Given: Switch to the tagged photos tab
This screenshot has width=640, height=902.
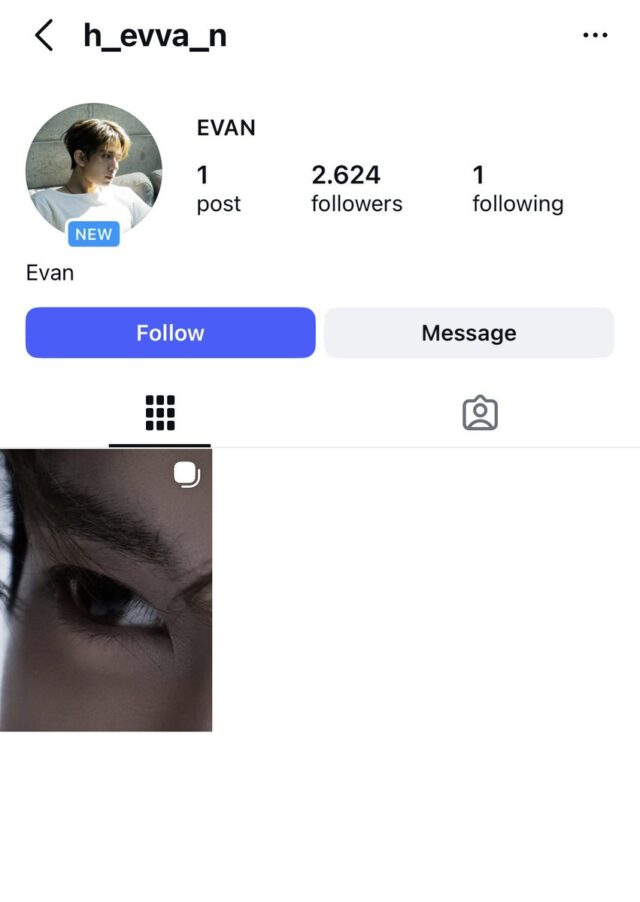Looking at the screenshot, I should 480,412.
